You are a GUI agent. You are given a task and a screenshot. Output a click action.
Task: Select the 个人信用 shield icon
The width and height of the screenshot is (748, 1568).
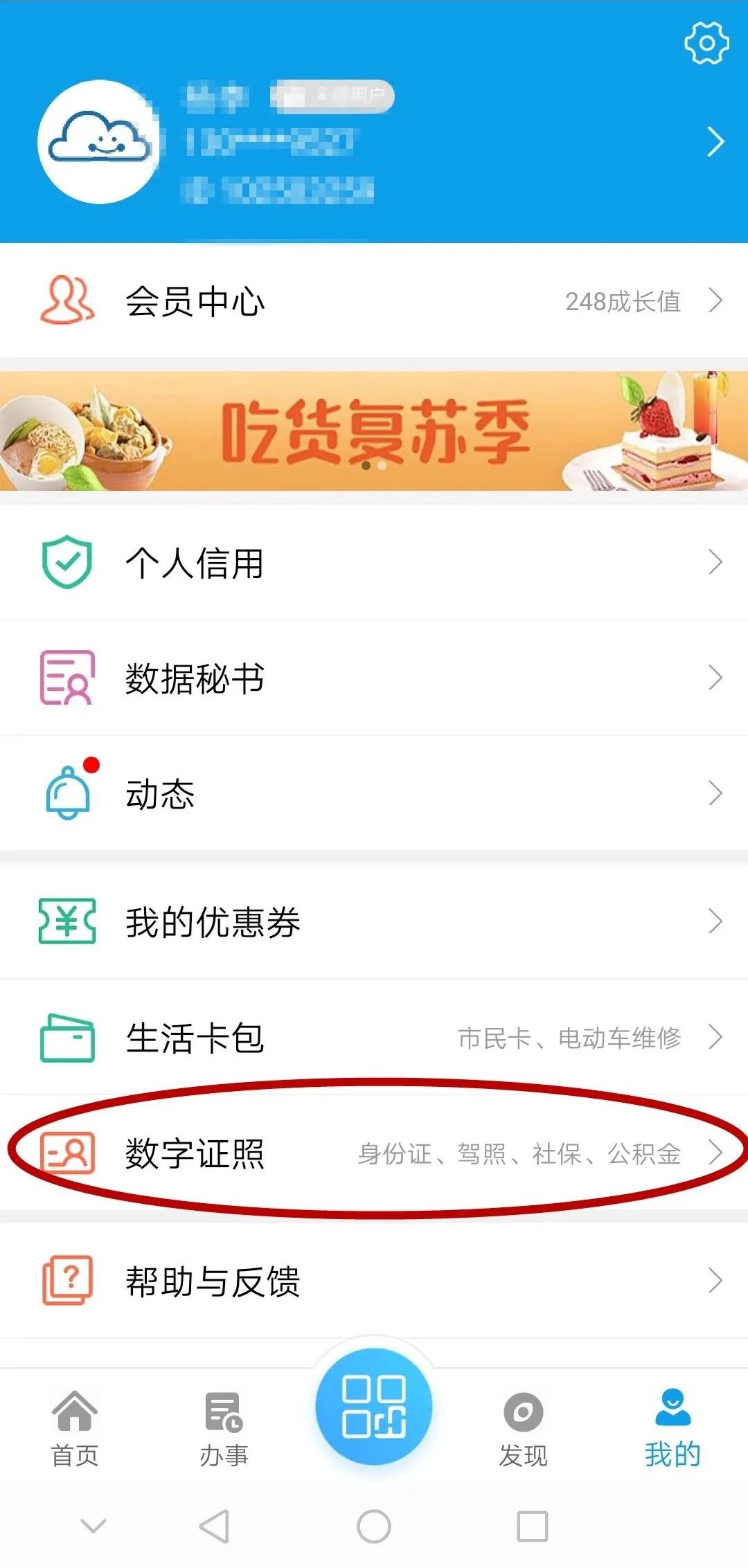(66, 562)
